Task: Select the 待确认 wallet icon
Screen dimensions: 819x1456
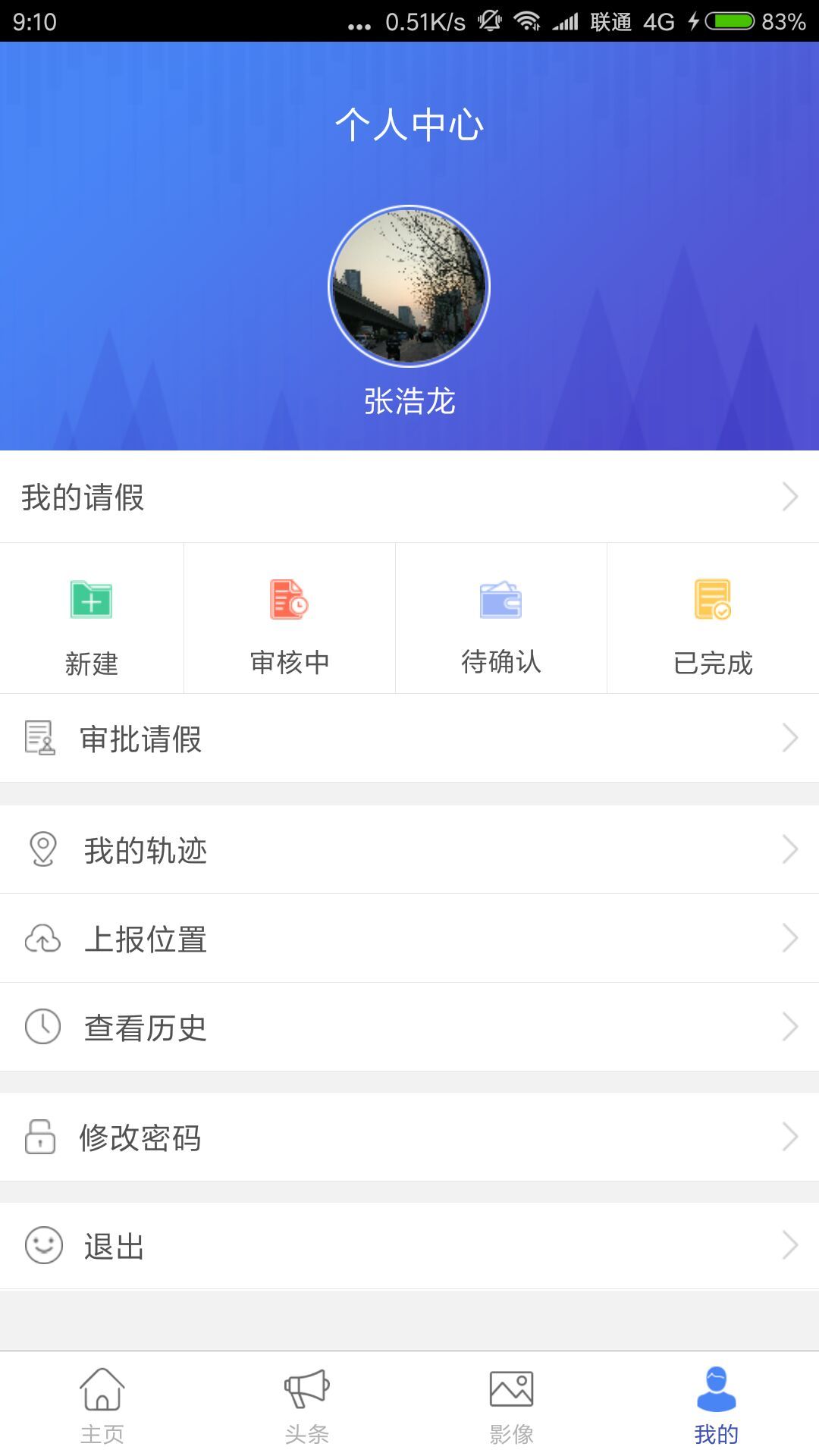Action: tap(500, 601)
